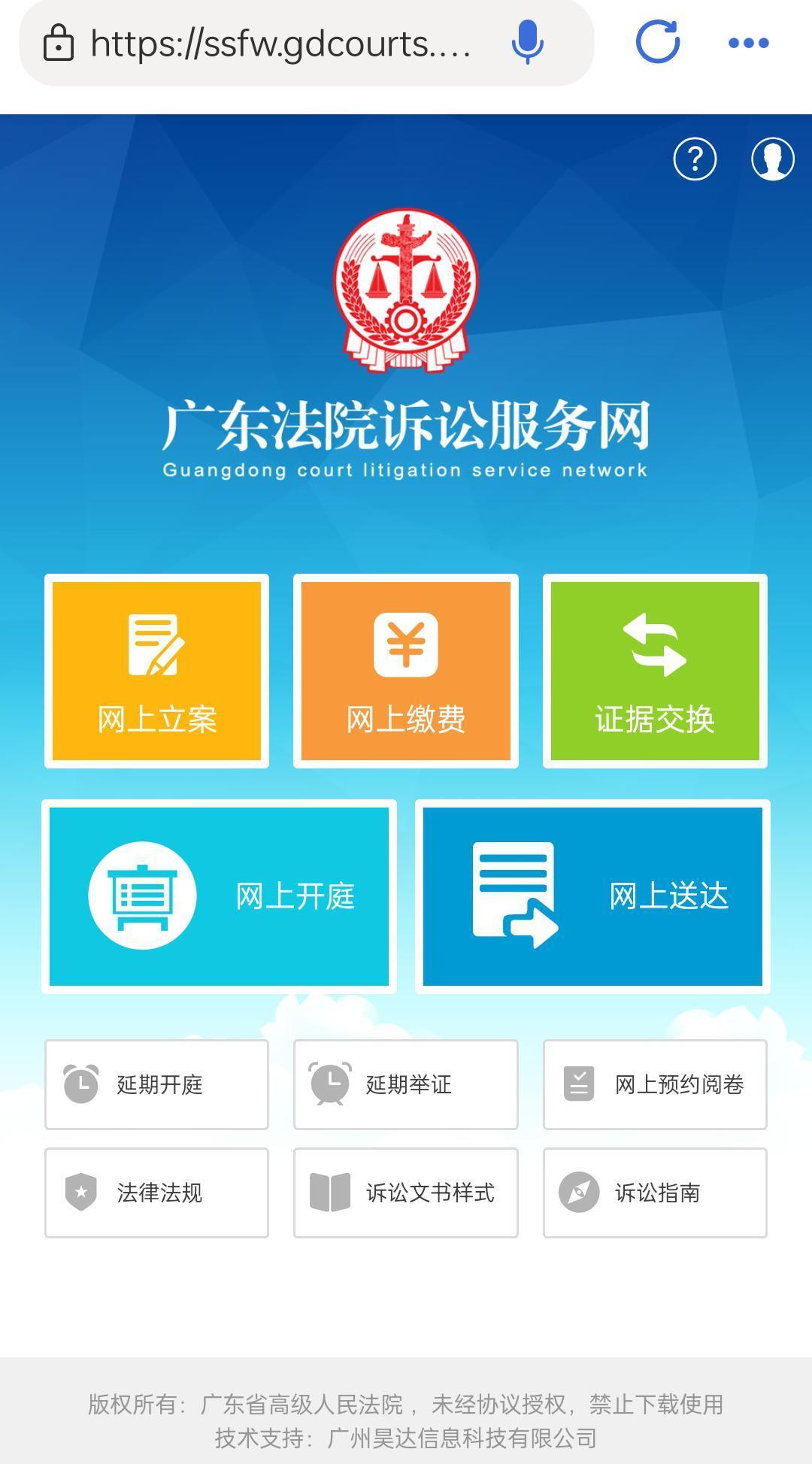
Task: Open 网上送达 online delivery
Action: [x=592, y=896]
